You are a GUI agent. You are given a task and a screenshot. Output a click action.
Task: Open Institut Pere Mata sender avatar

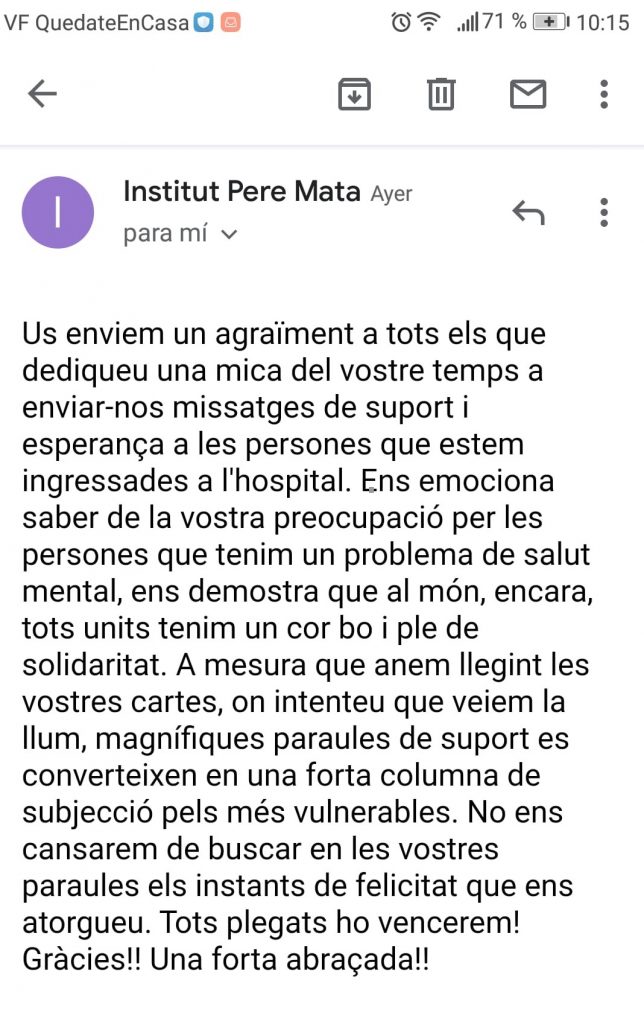(58, 212)
